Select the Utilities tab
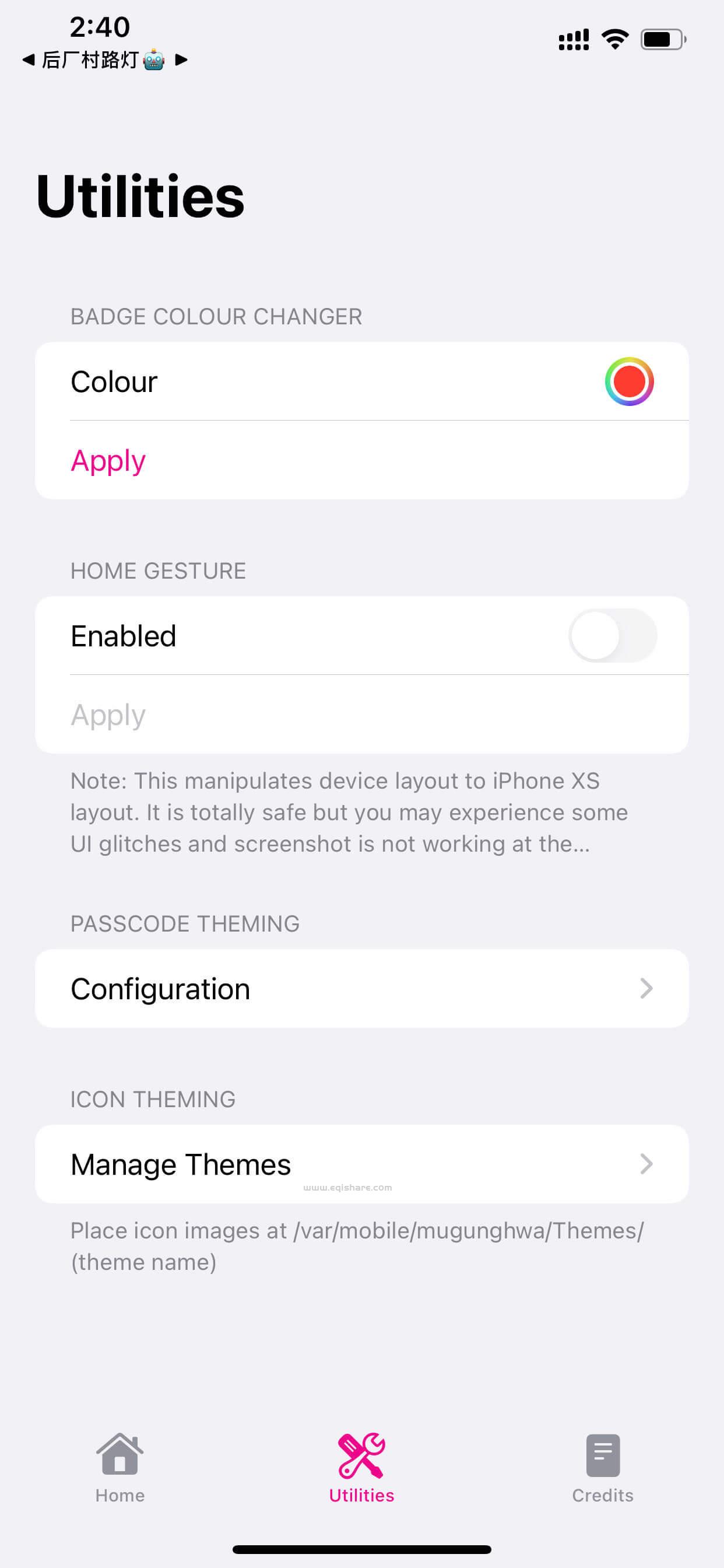The width and height of the screenshot is (724, 1568). coord(361,1468)
